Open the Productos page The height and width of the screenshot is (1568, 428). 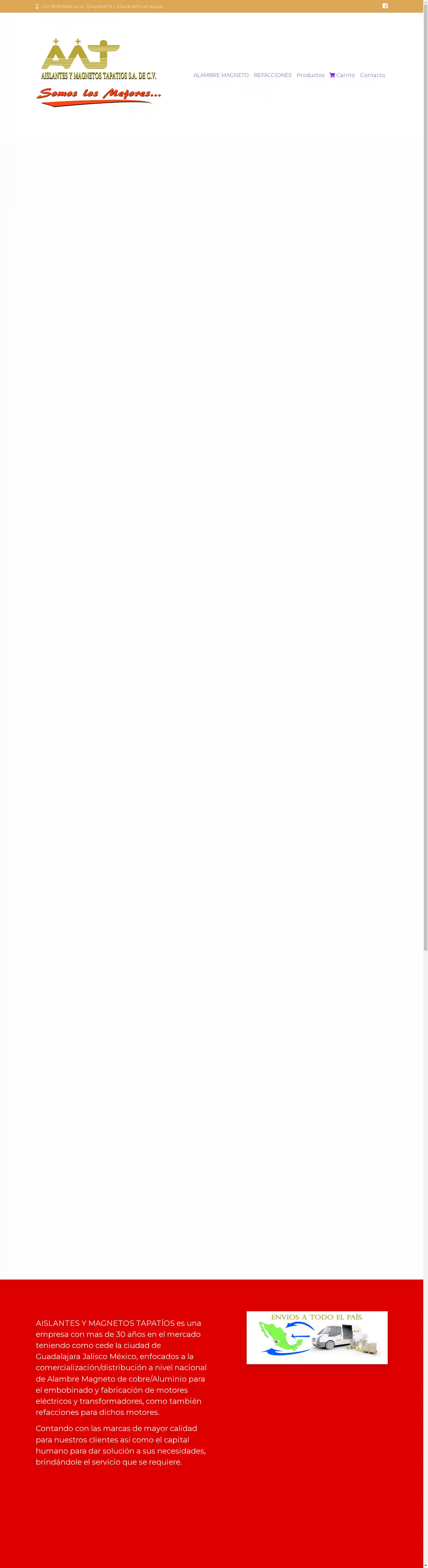[310, 75]
